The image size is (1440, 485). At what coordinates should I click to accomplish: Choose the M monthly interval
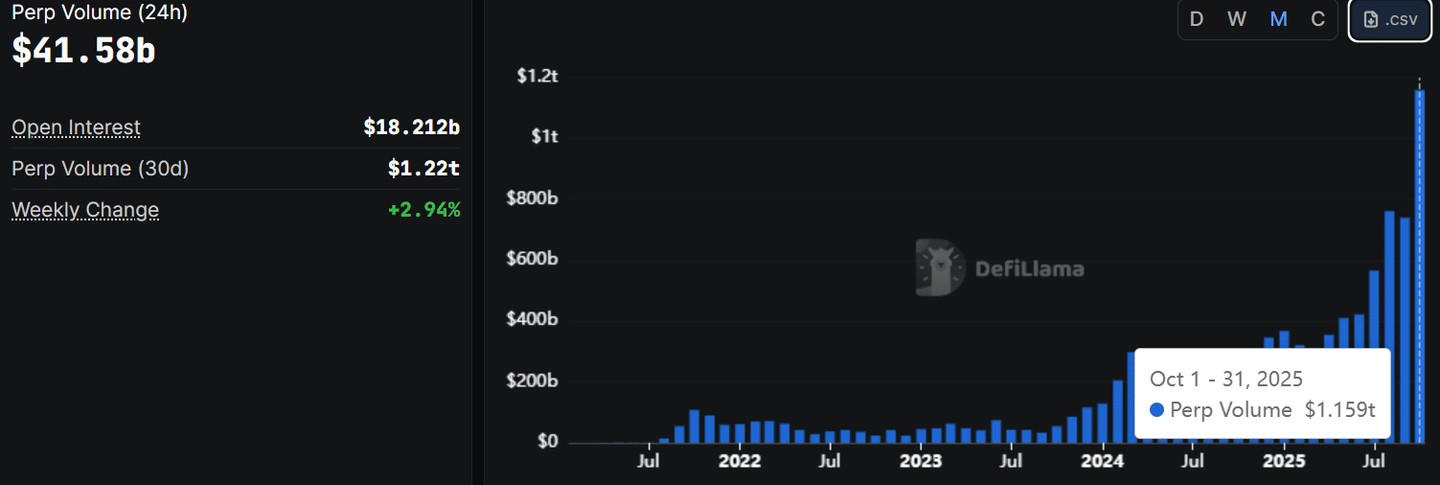(x=1278, y=19)
